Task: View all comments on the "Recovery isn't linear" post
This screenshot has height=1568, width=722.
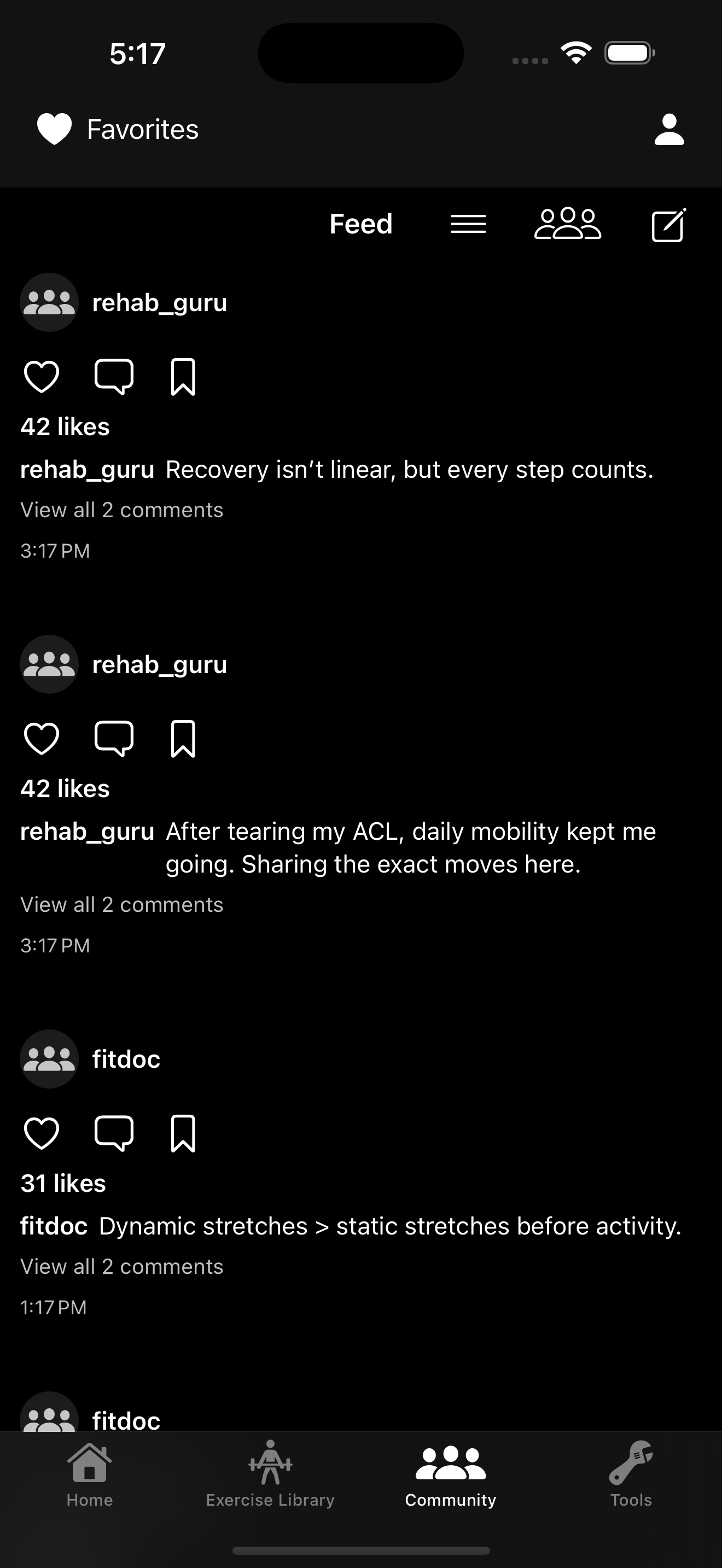Action: [122, 510]
